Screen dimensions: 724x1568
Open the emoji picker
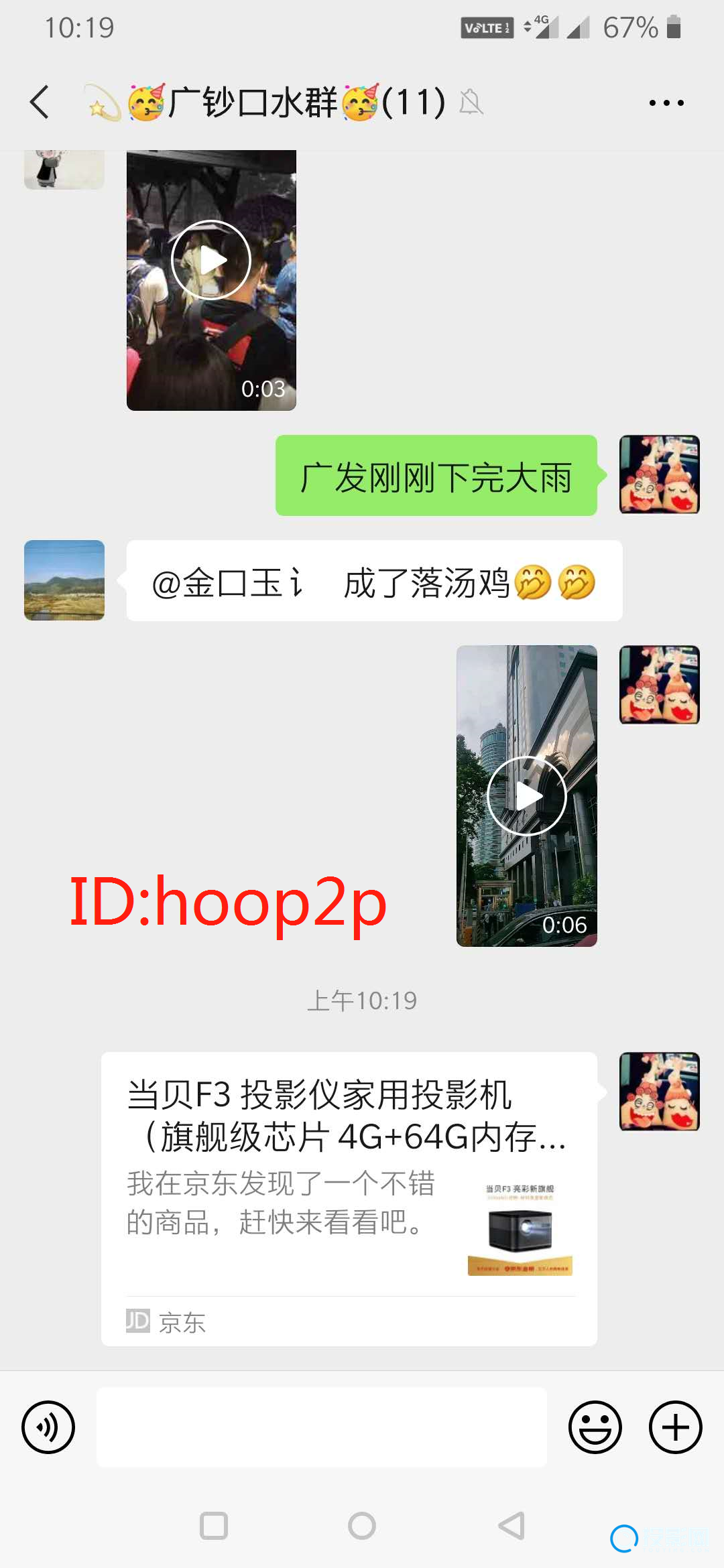pos(595,1427)
